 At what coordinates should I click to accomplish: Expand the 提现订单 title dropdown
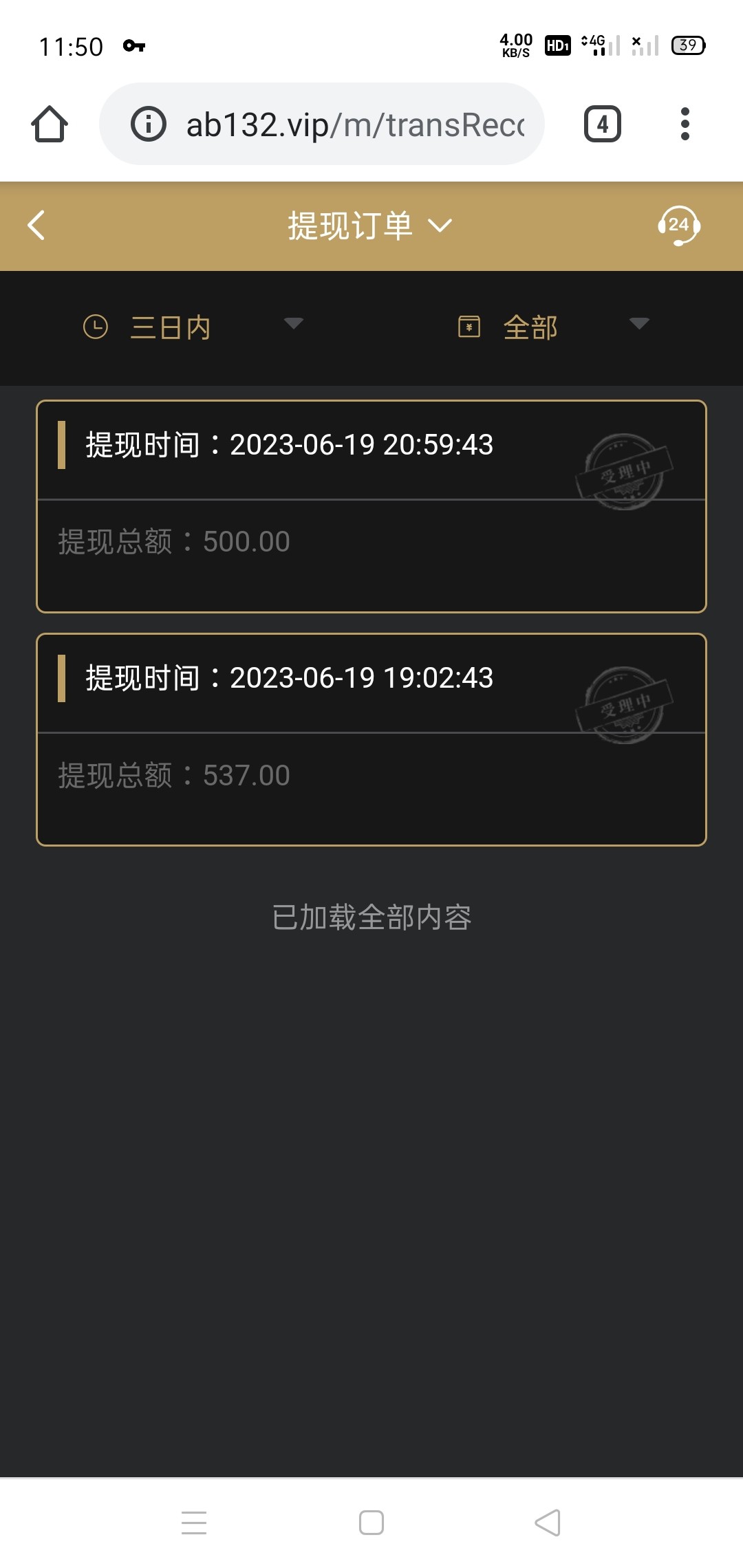click(x=440, y=225)
